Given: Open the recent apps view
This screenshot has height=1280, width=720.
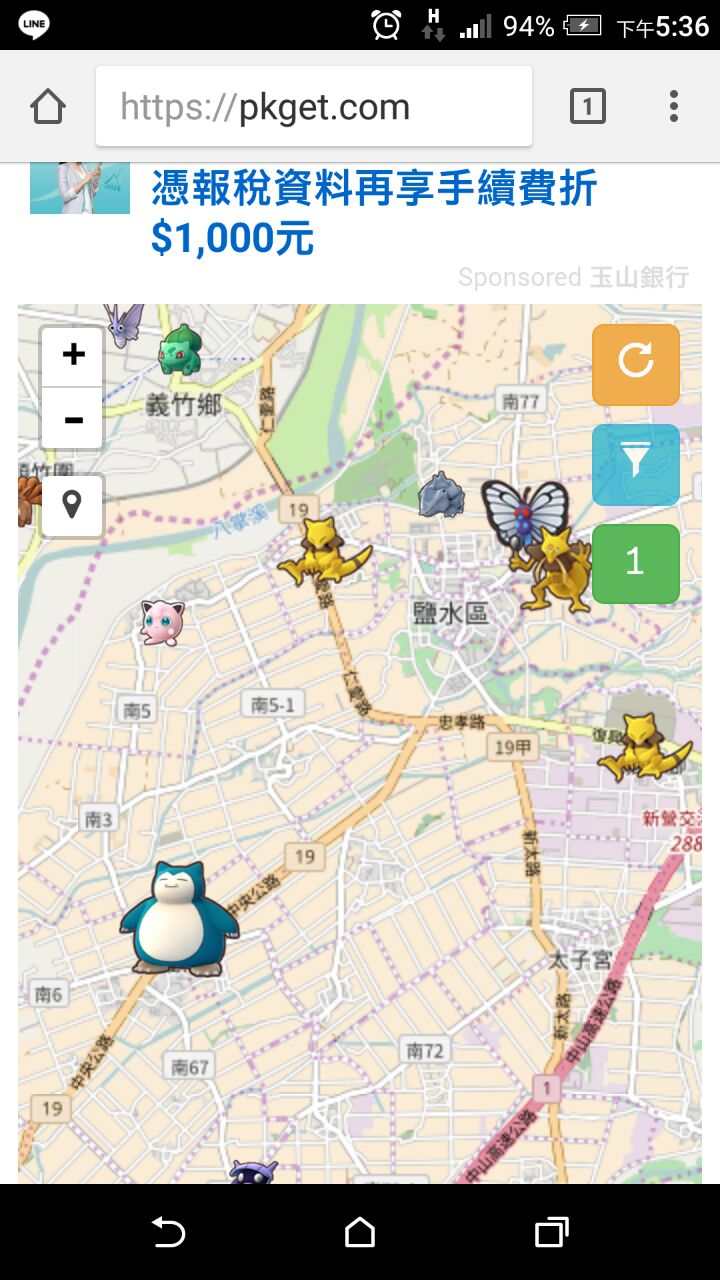Looking at the screenshot, I should (x=551, y=1232).
